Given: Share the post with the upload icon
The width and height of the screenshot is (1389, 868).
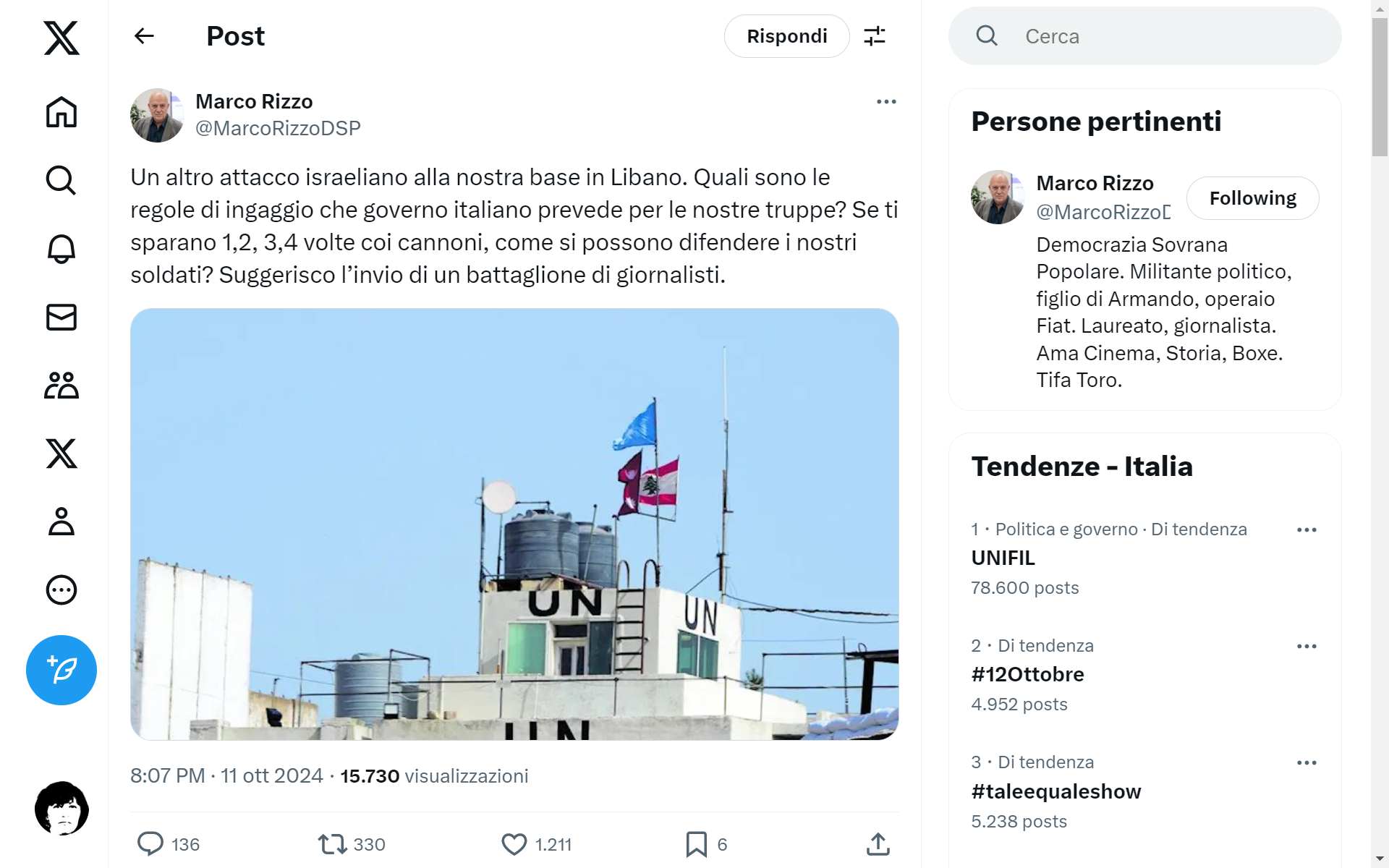Looking at the screenshot, I should pyautogui.click(x=878, y=843).
